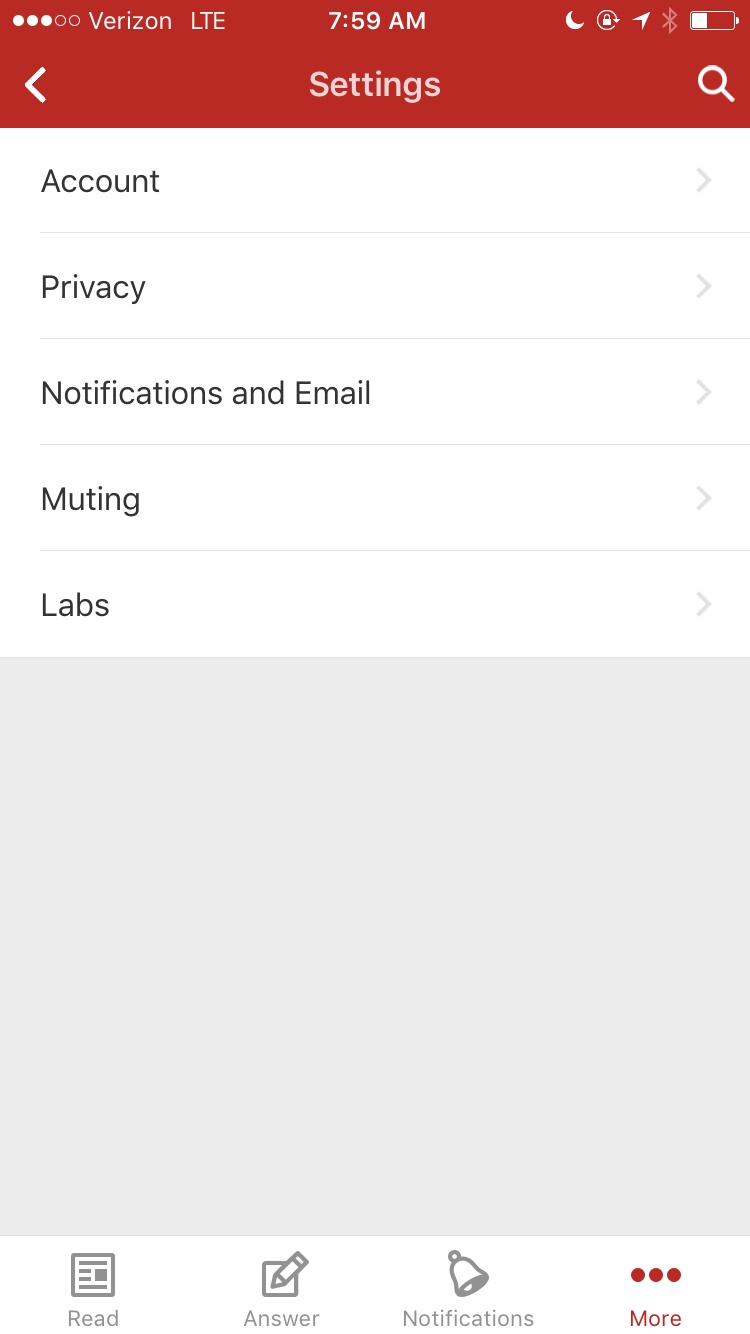Go back from Settings
Image resolution: width=750 pixels, height=1334 pixels.
36,85
